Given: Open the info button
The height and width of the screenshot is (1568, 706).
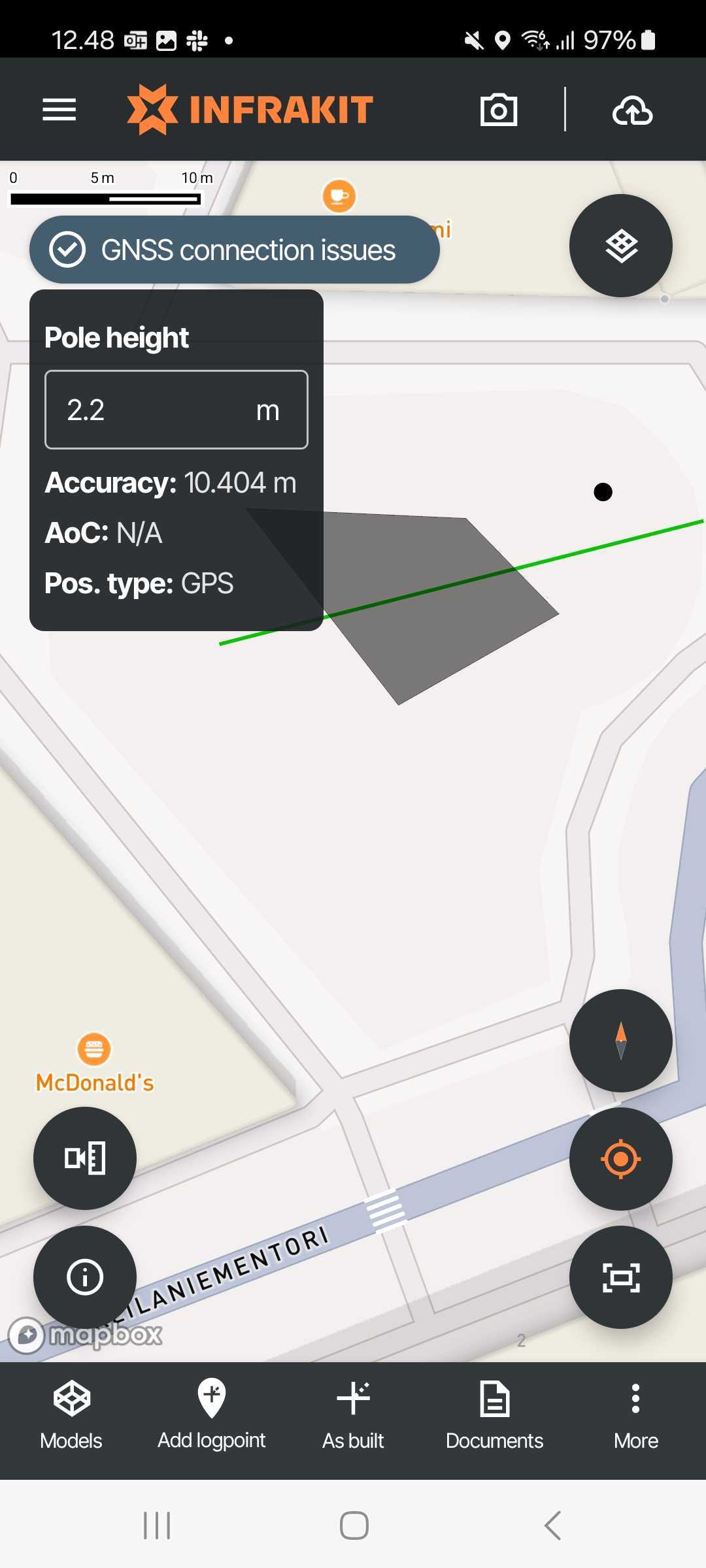Looking at the screenshot, I should [x=85, y=1277].
